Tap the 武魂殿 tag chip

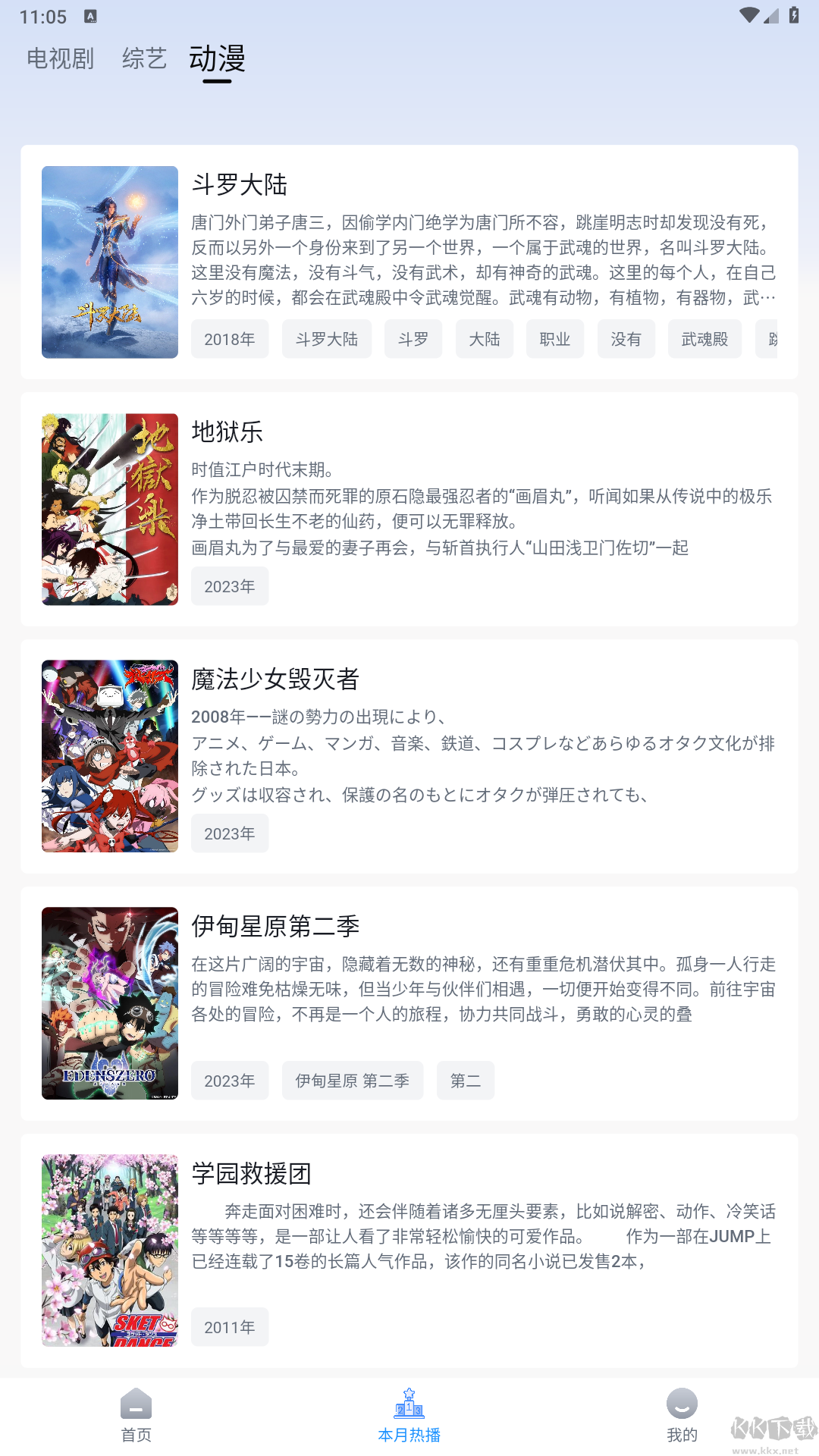(704, 339)
